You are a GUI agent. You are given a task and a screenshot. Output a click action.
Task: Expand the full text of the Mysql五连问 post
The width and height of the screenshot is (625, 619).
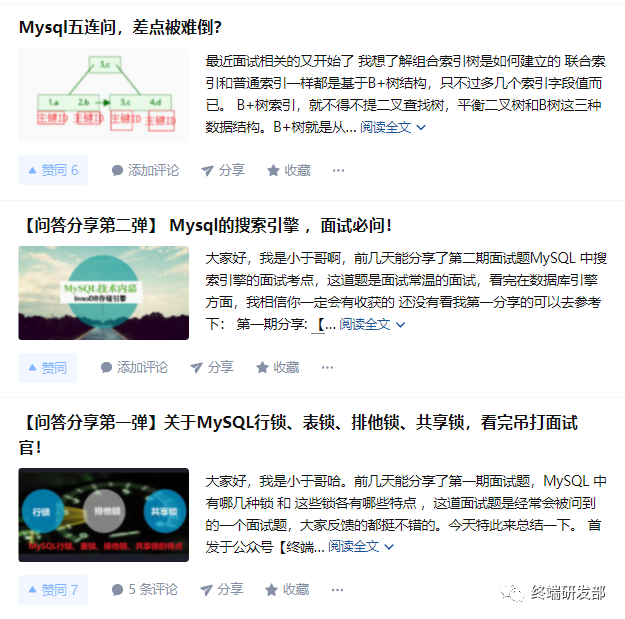tap(393, 127)
